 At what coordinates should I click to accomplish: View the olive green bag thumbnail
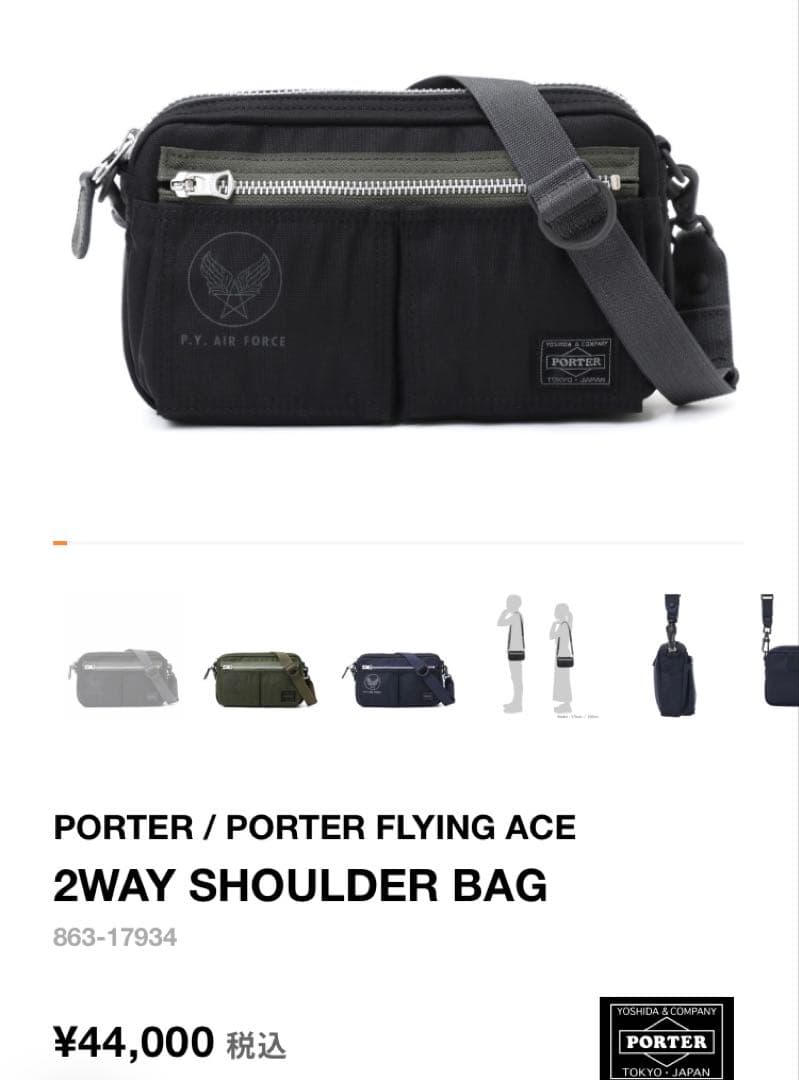pyautogui.click(x=262, y=677)
